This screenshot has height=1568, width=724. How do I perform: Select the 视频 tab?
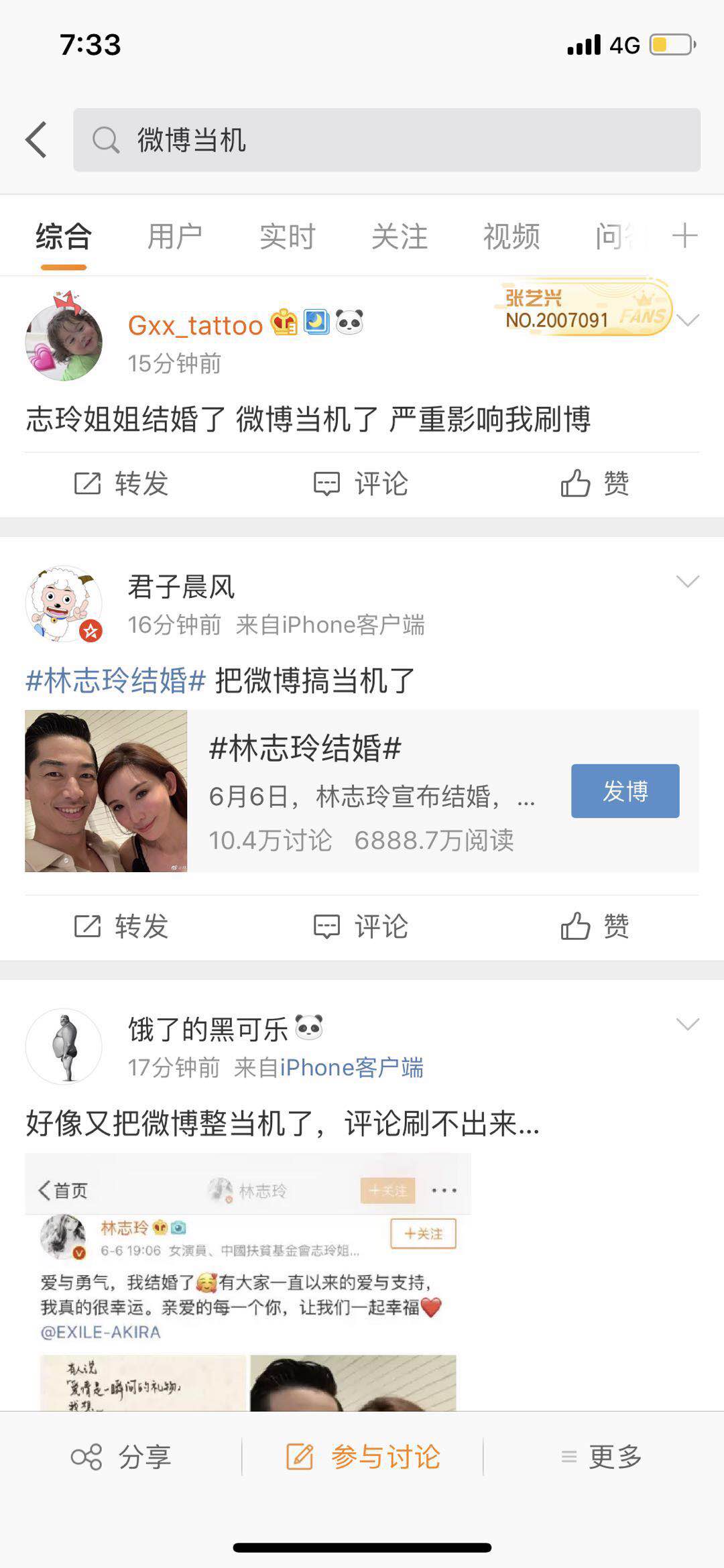point(511,237)
